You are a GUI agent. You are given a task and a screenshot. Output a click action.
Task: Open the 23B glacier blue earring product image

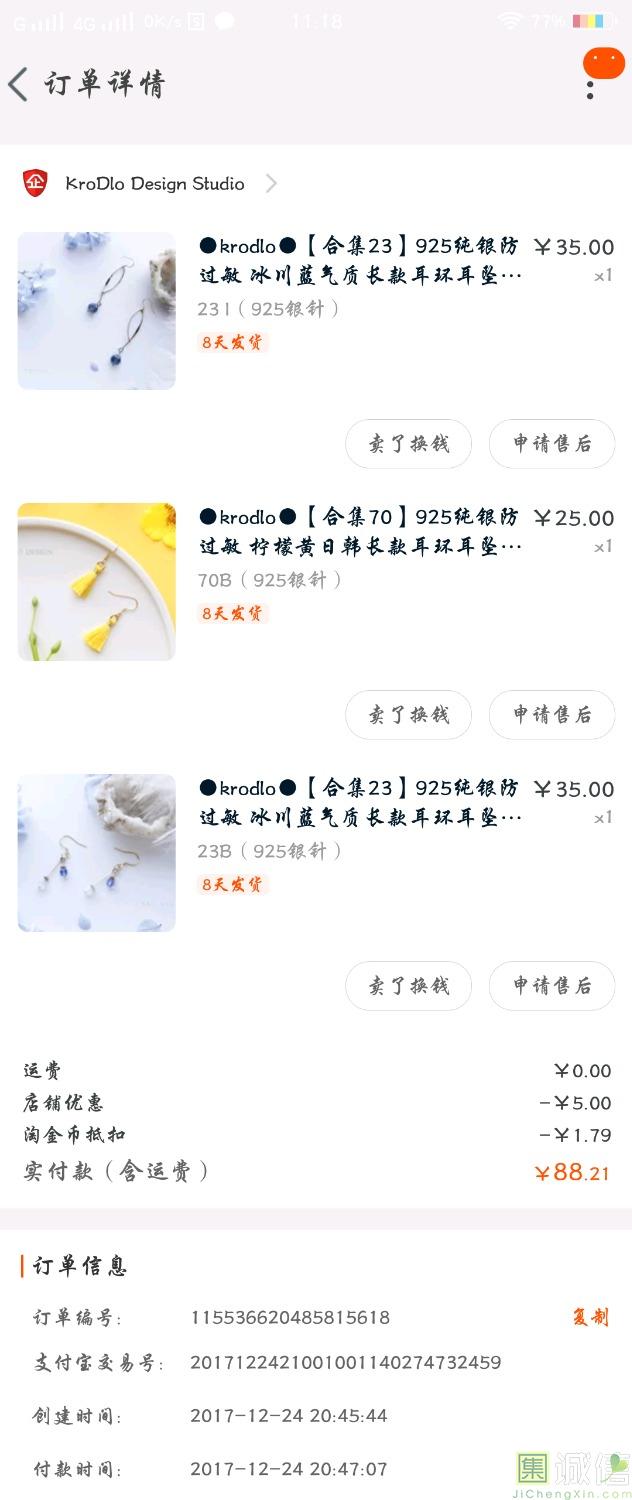97,853
